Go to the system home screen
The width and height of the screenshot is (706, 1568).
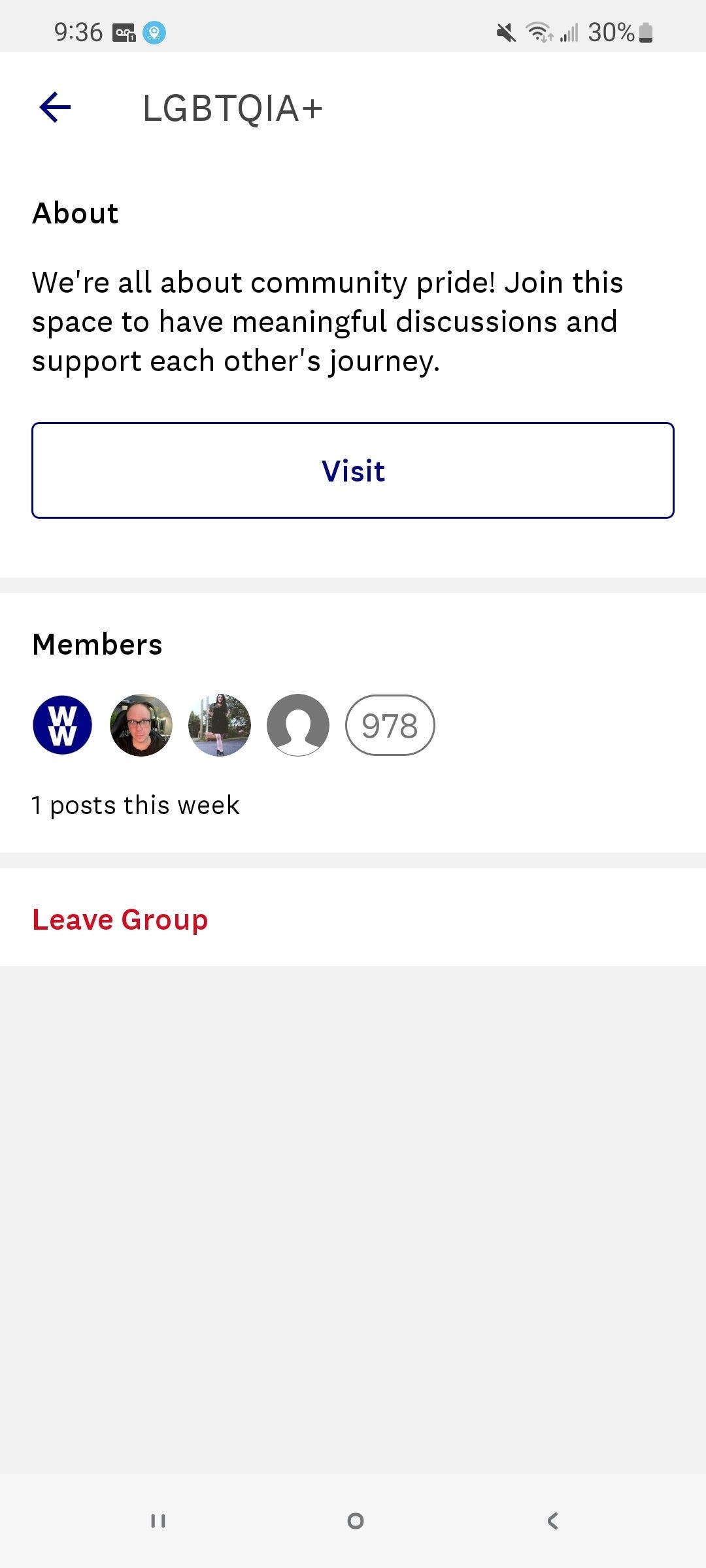[x=355, y=1521]
